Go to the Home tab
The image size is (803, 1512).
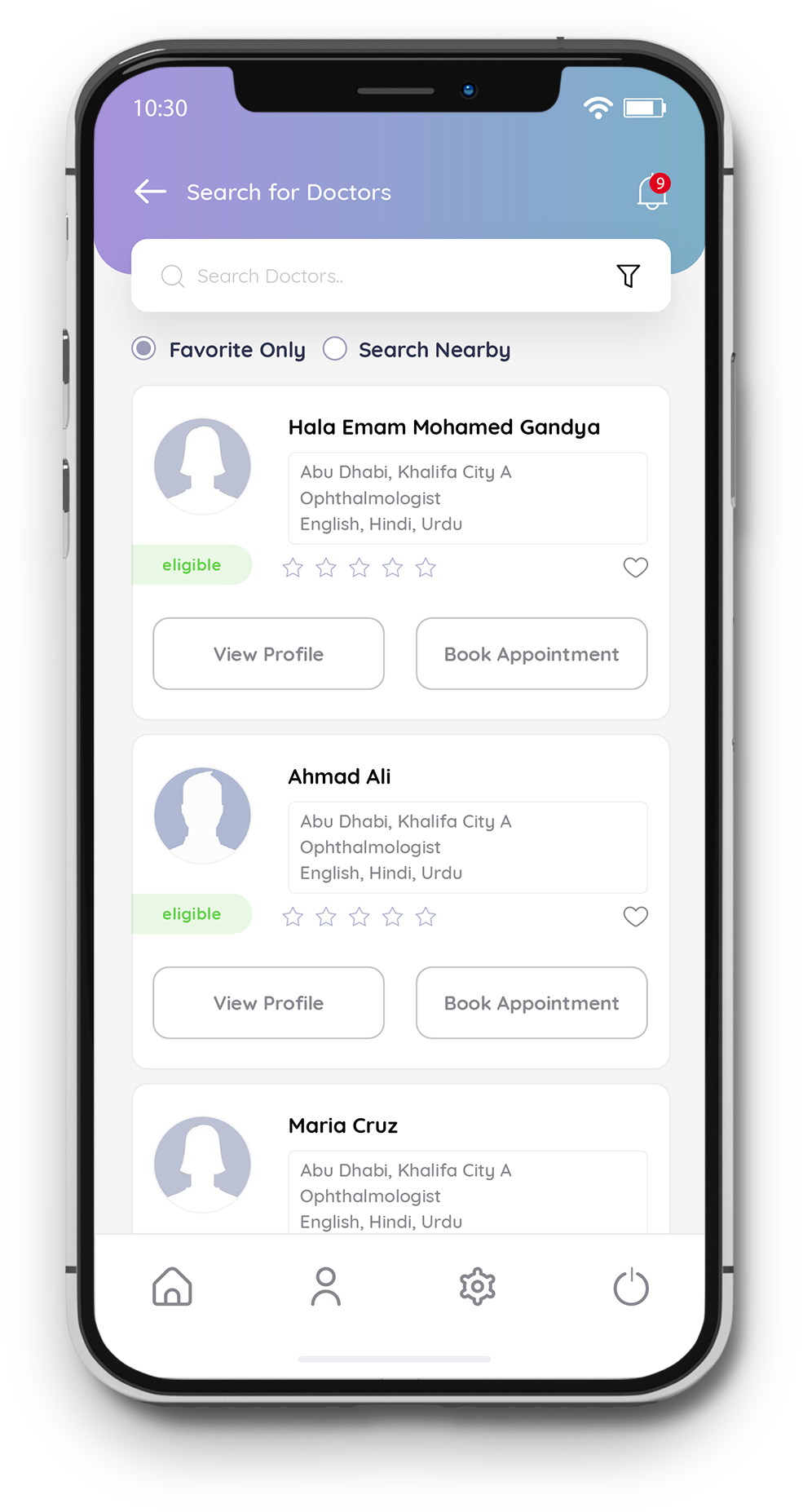point(172,1287)
